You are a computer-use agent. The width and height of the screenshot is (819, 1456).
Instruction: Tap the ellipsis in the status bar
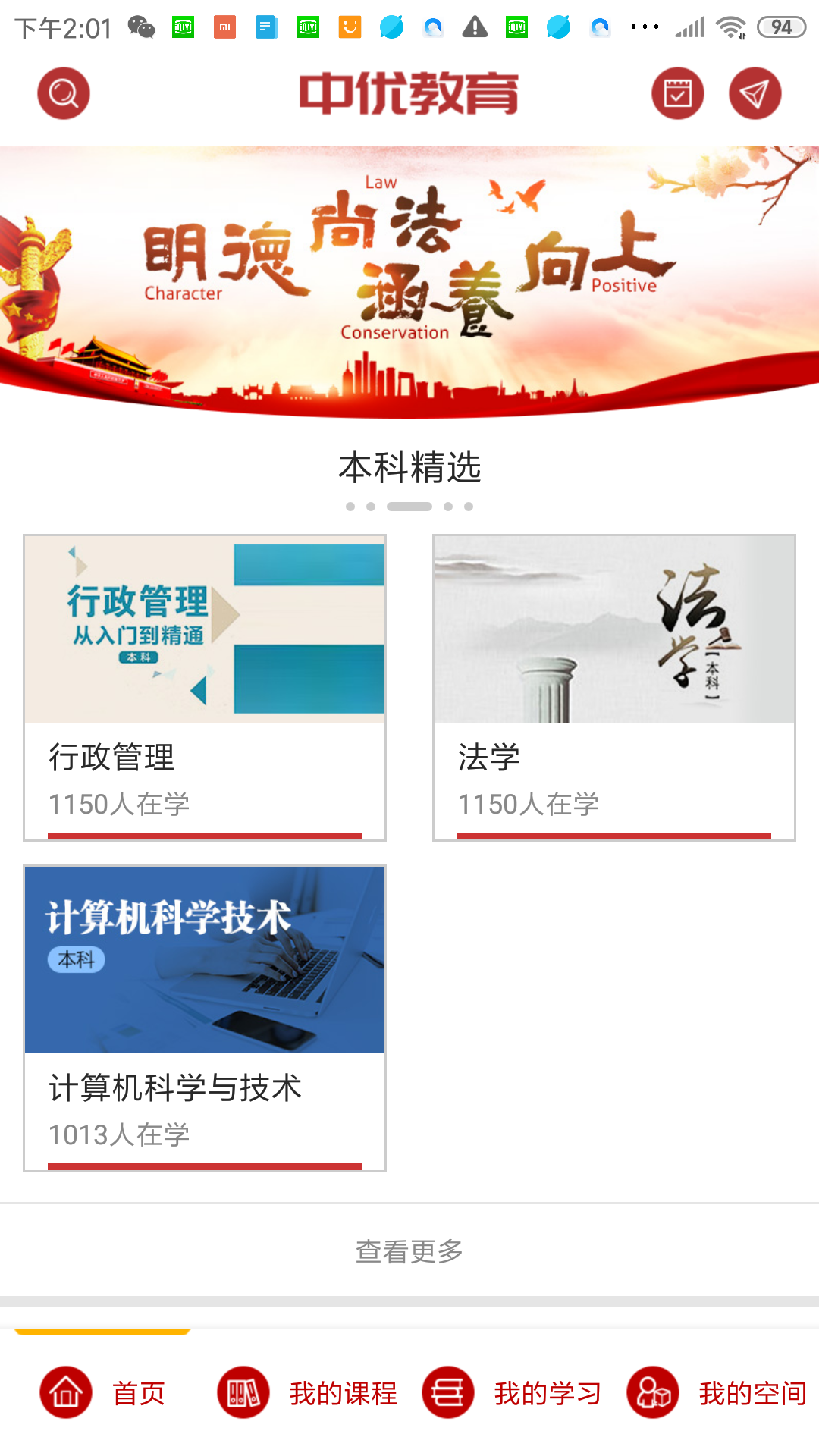click(644, 25)
